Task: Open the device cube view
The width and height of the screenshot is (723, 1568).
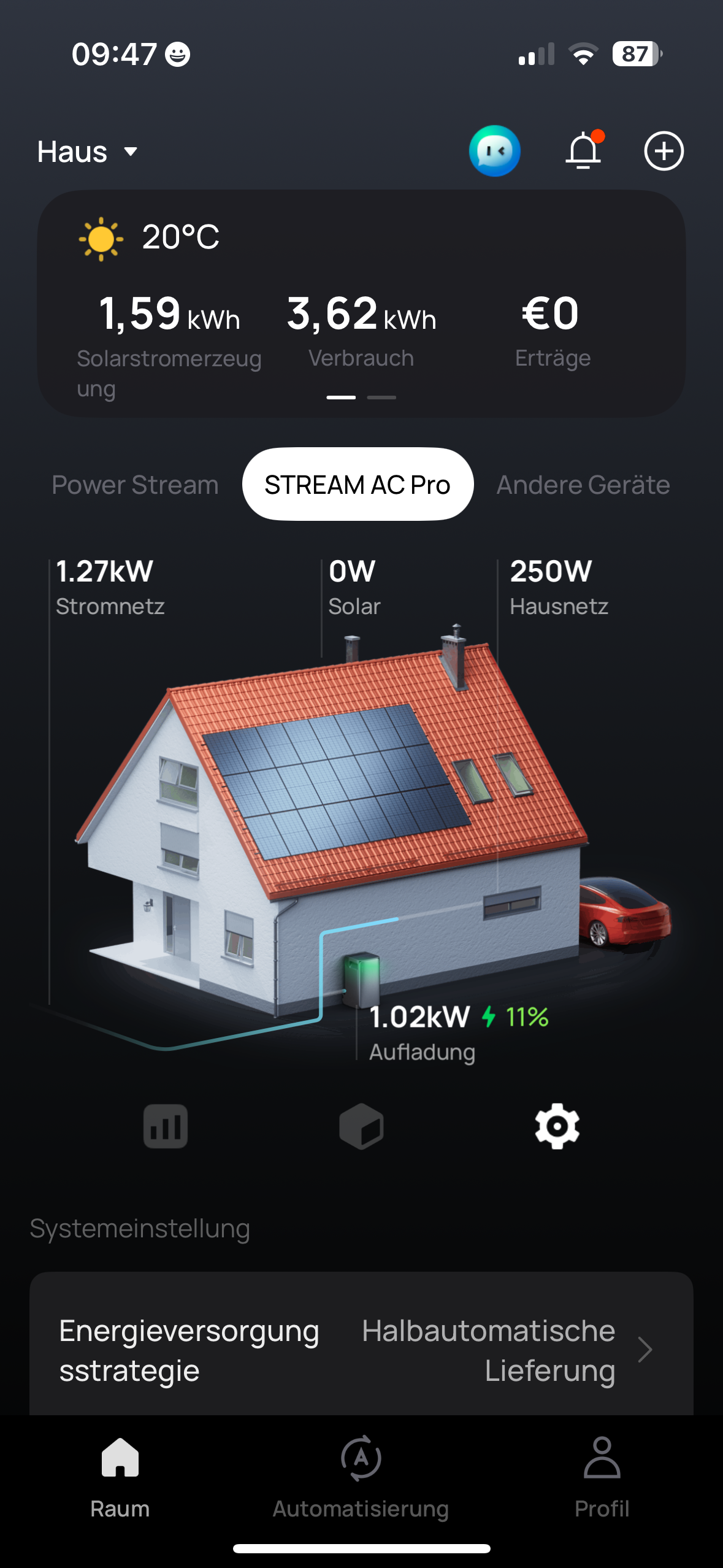Action: click(361, 1126)
